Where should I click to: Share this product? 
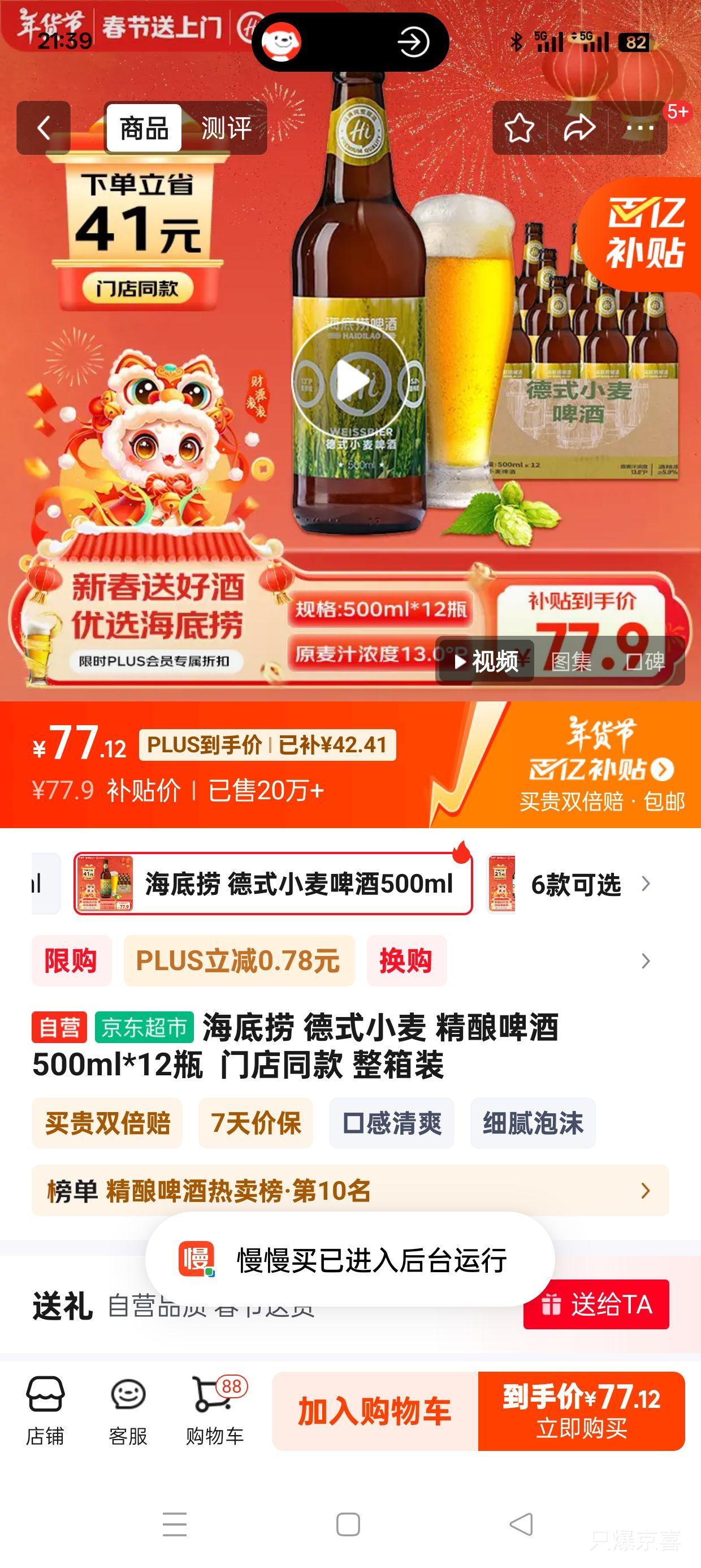tap(579, 128)
